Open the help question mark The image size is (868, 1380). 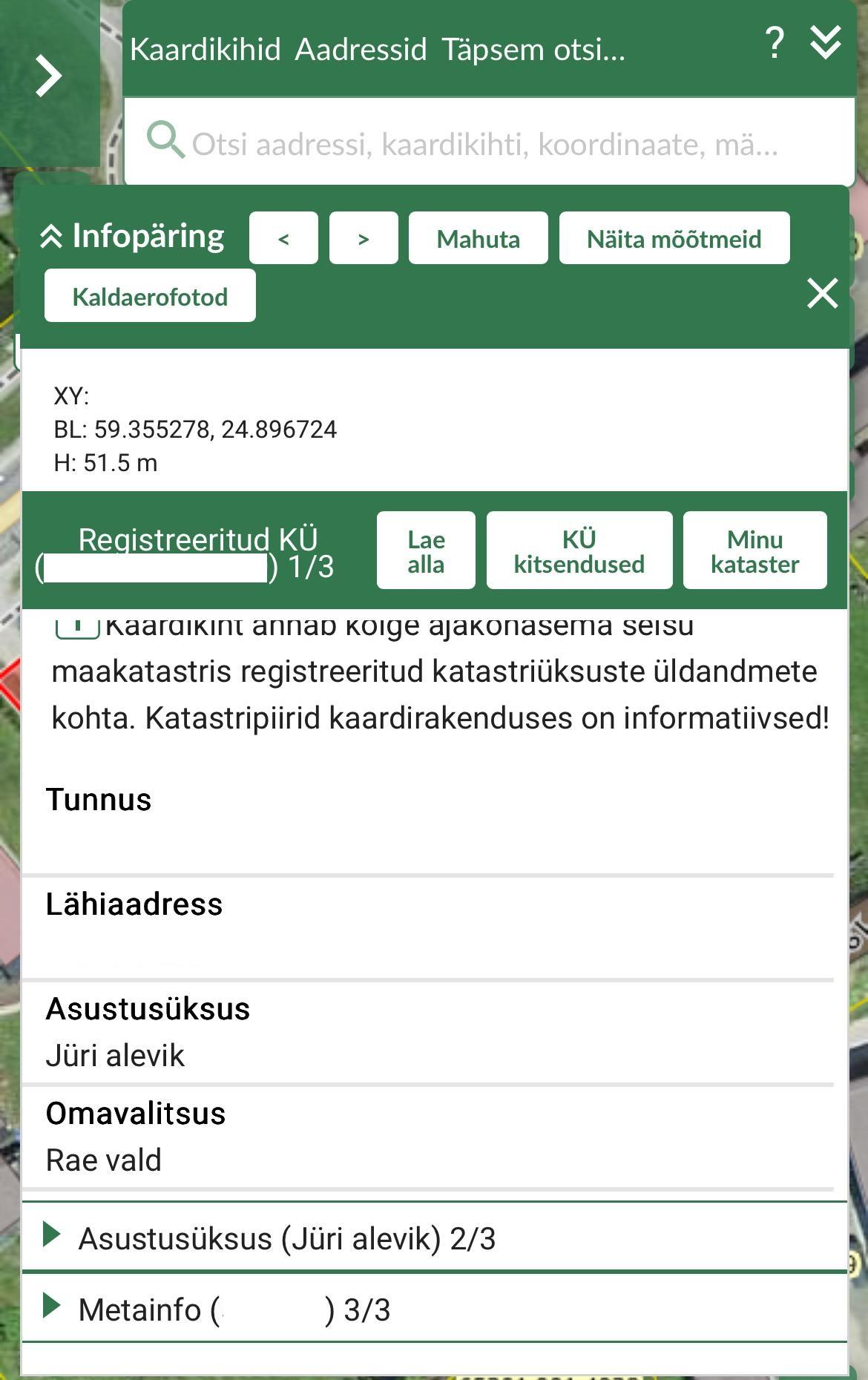(x=774, y=43)
